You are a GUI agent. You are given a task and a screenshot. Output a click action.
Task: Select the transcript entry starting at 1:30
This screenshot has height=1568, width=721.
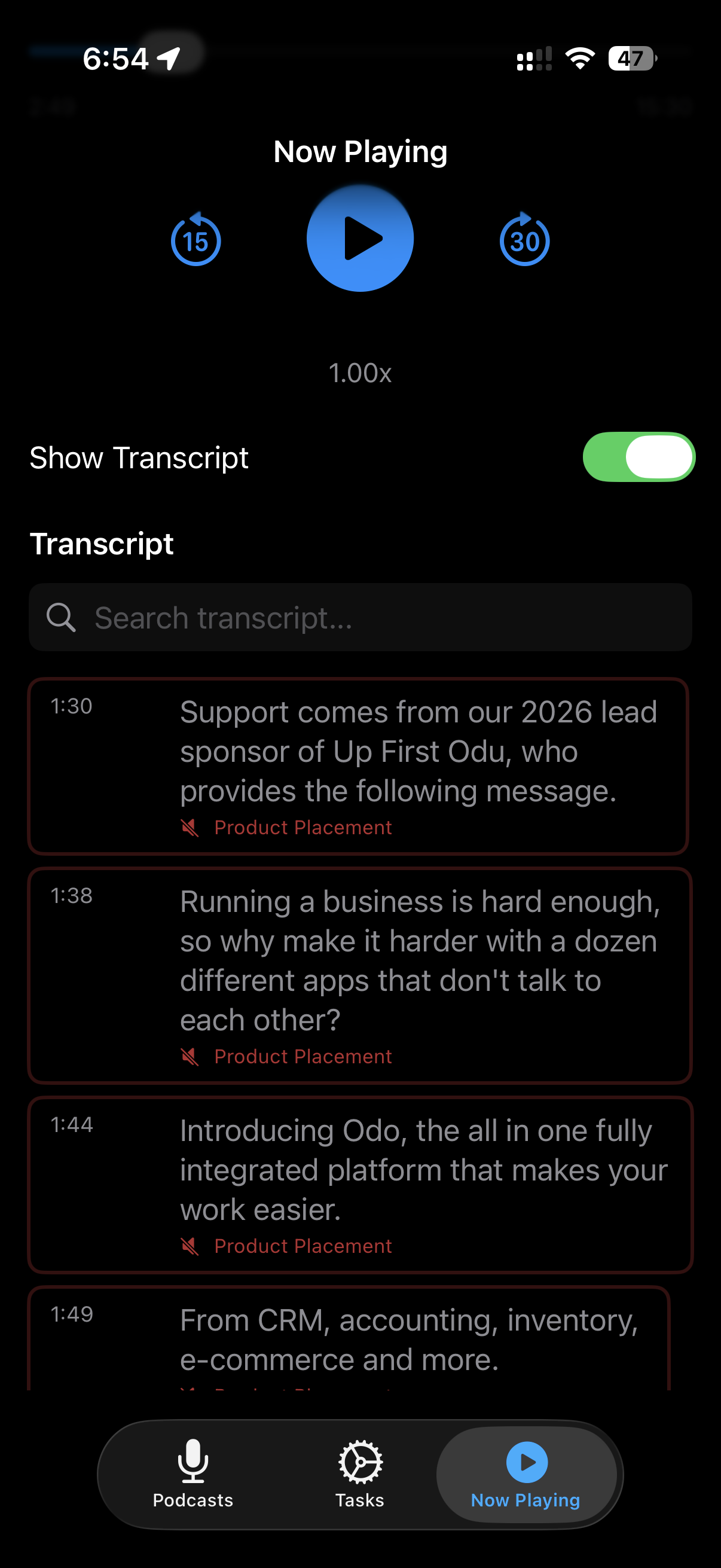360,767
